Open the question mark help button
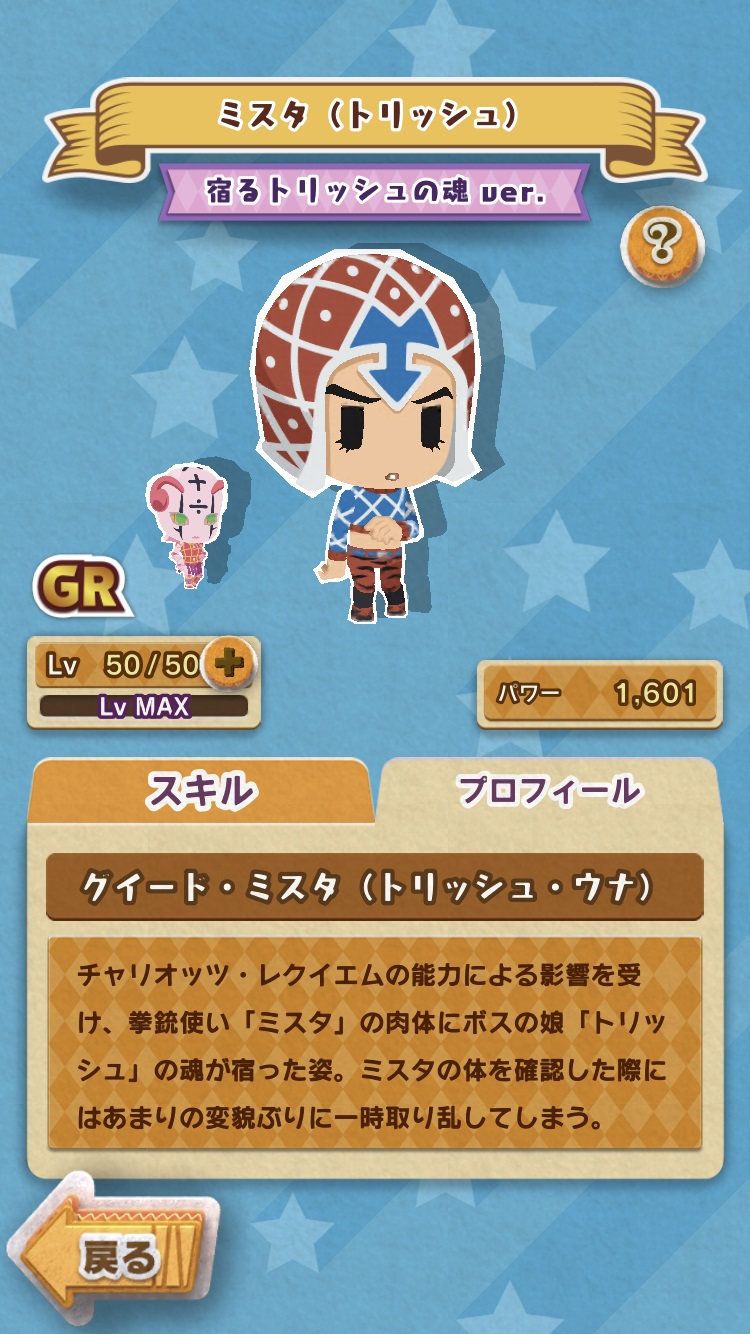The image size is (750, 1334). point(662,241)
